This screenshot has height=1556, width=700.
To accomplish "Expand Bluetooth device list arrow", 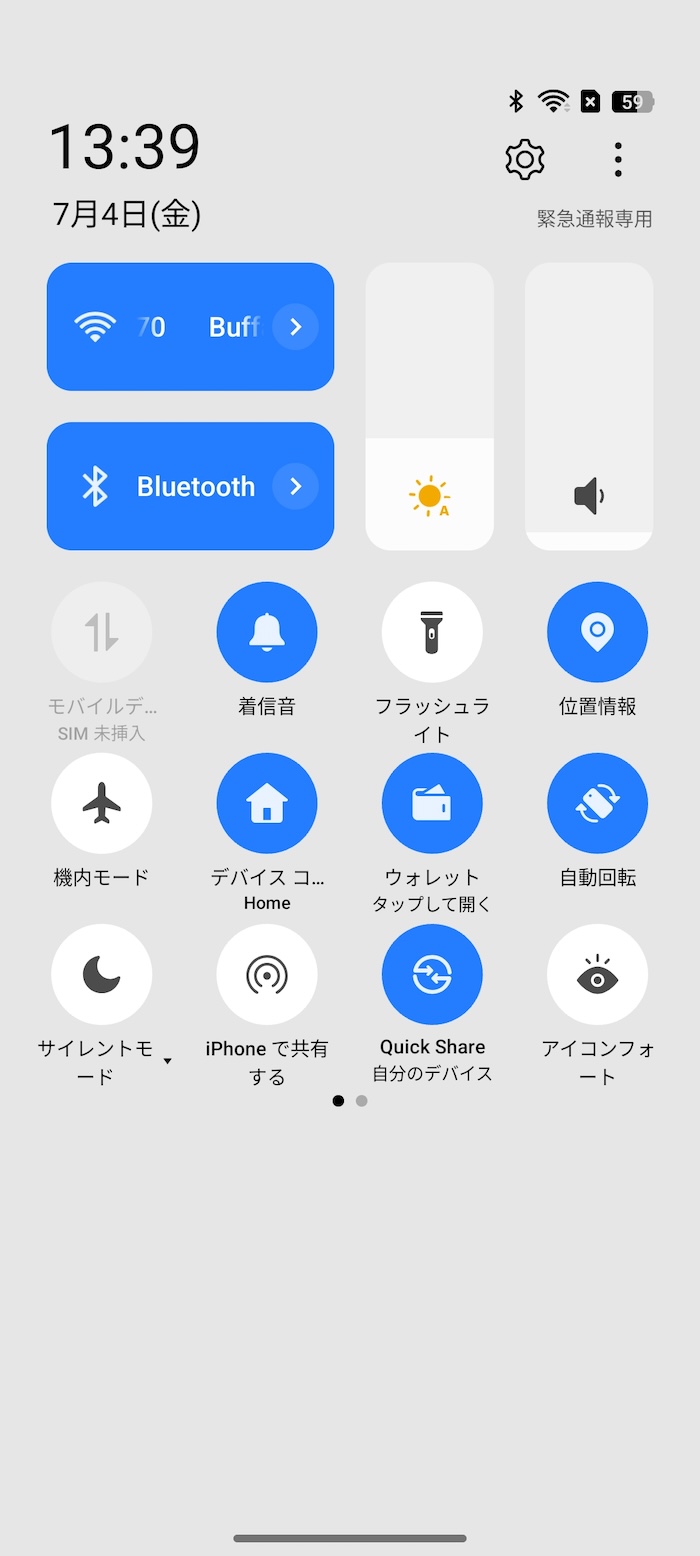I will pyautogui.click(x=295, y=486).
